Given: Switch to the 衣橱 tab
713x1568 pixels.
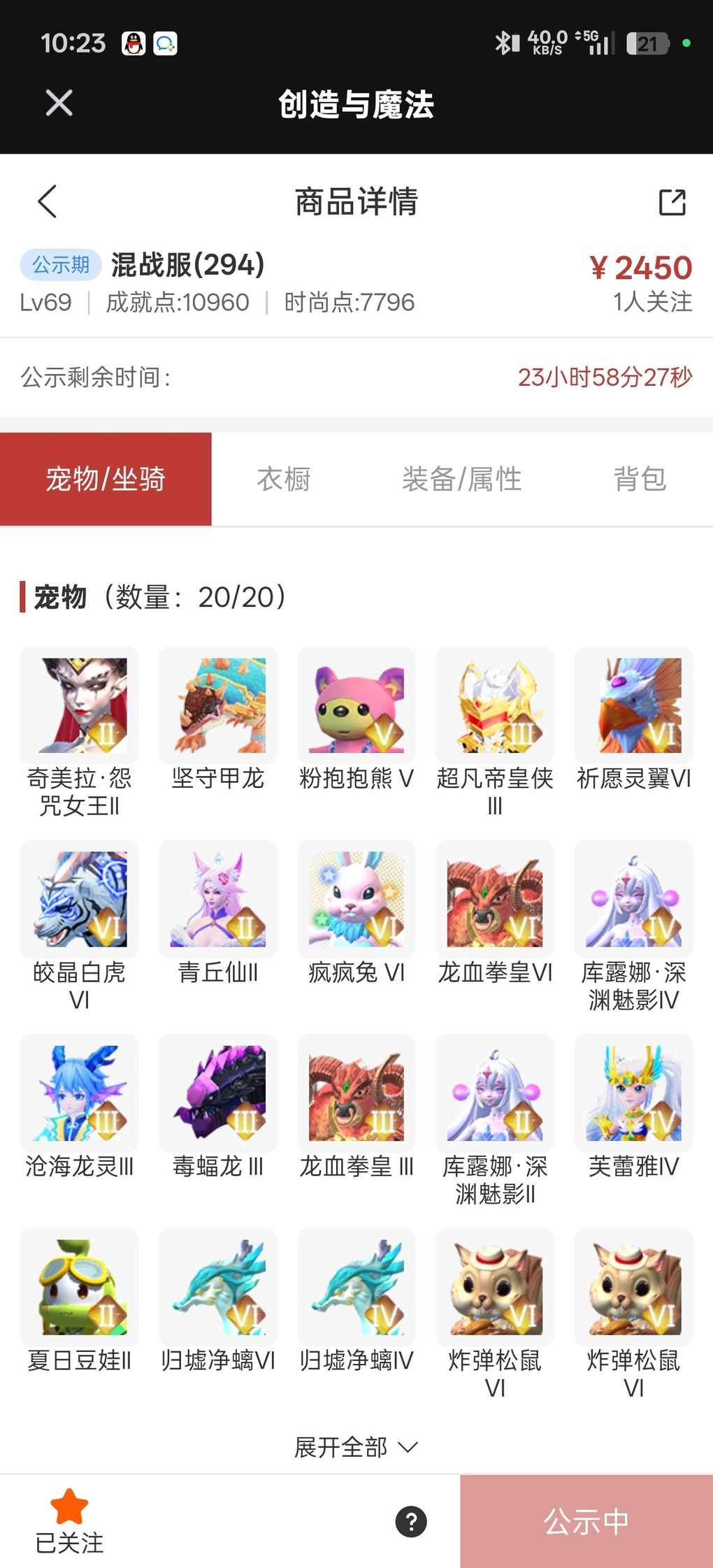Looking at the screenshot, I should click(284, 480).
